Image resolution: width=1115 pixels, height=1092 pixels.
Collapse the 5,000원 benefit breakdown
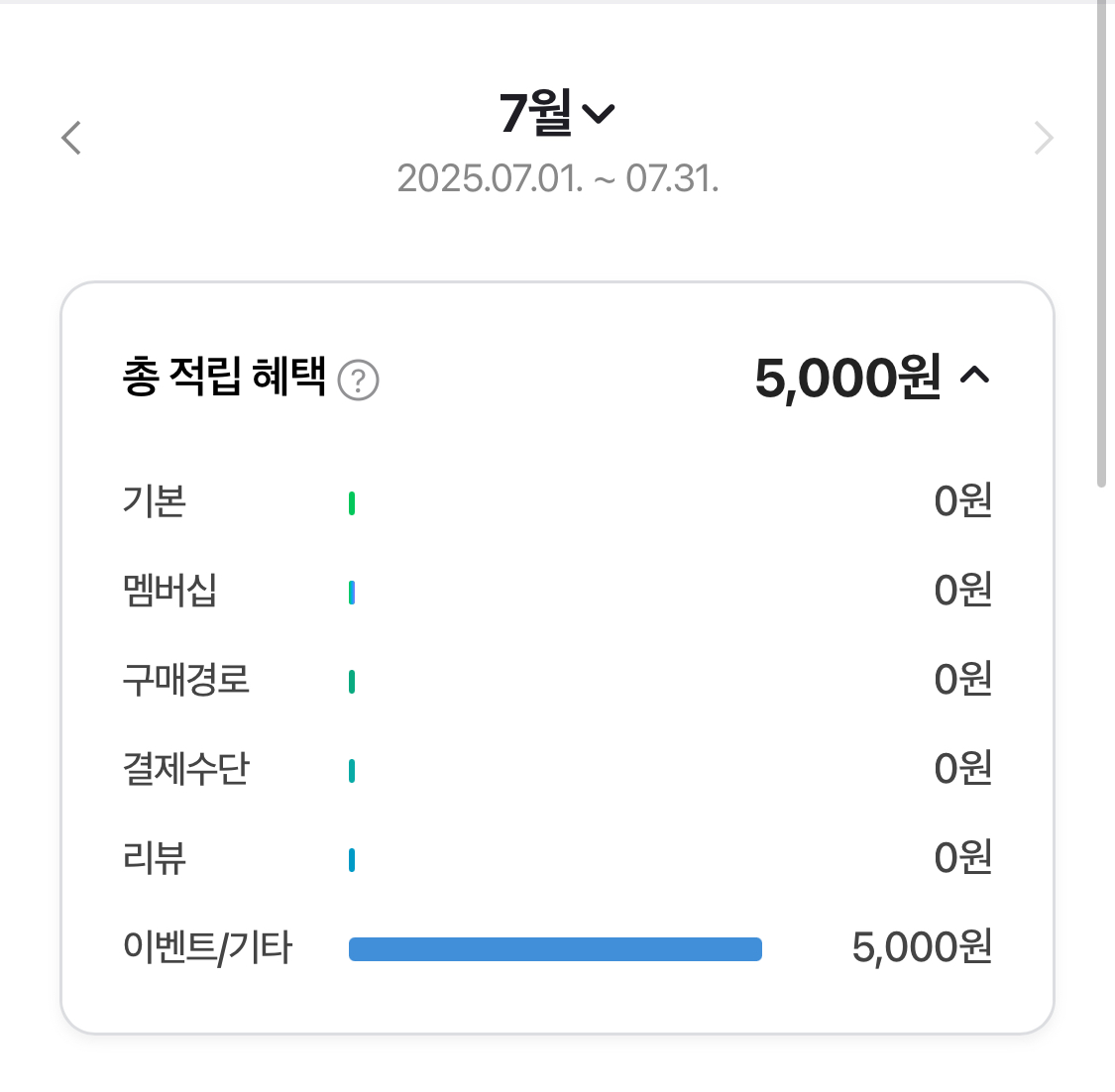tap(975, 377)
